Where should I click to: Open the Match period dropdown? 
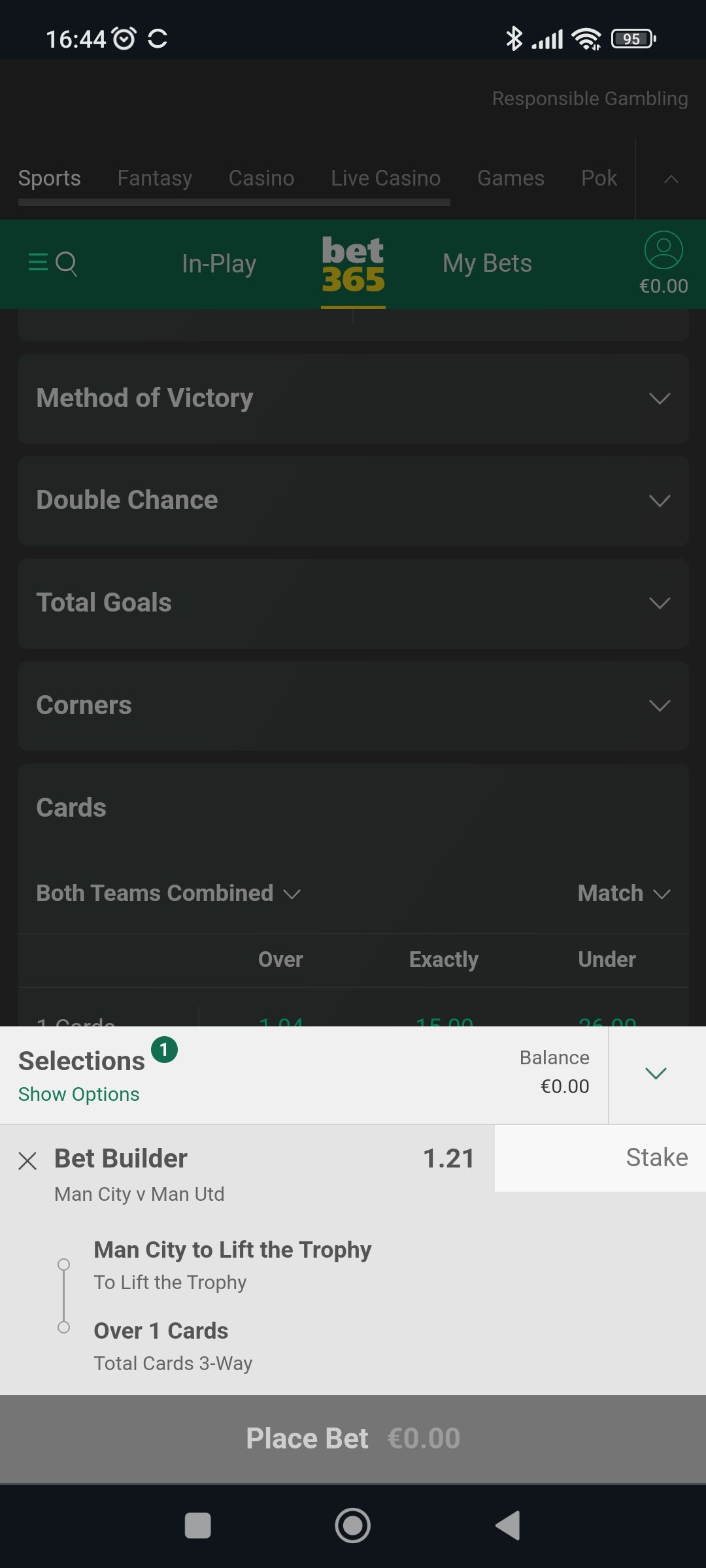[624, 893]
